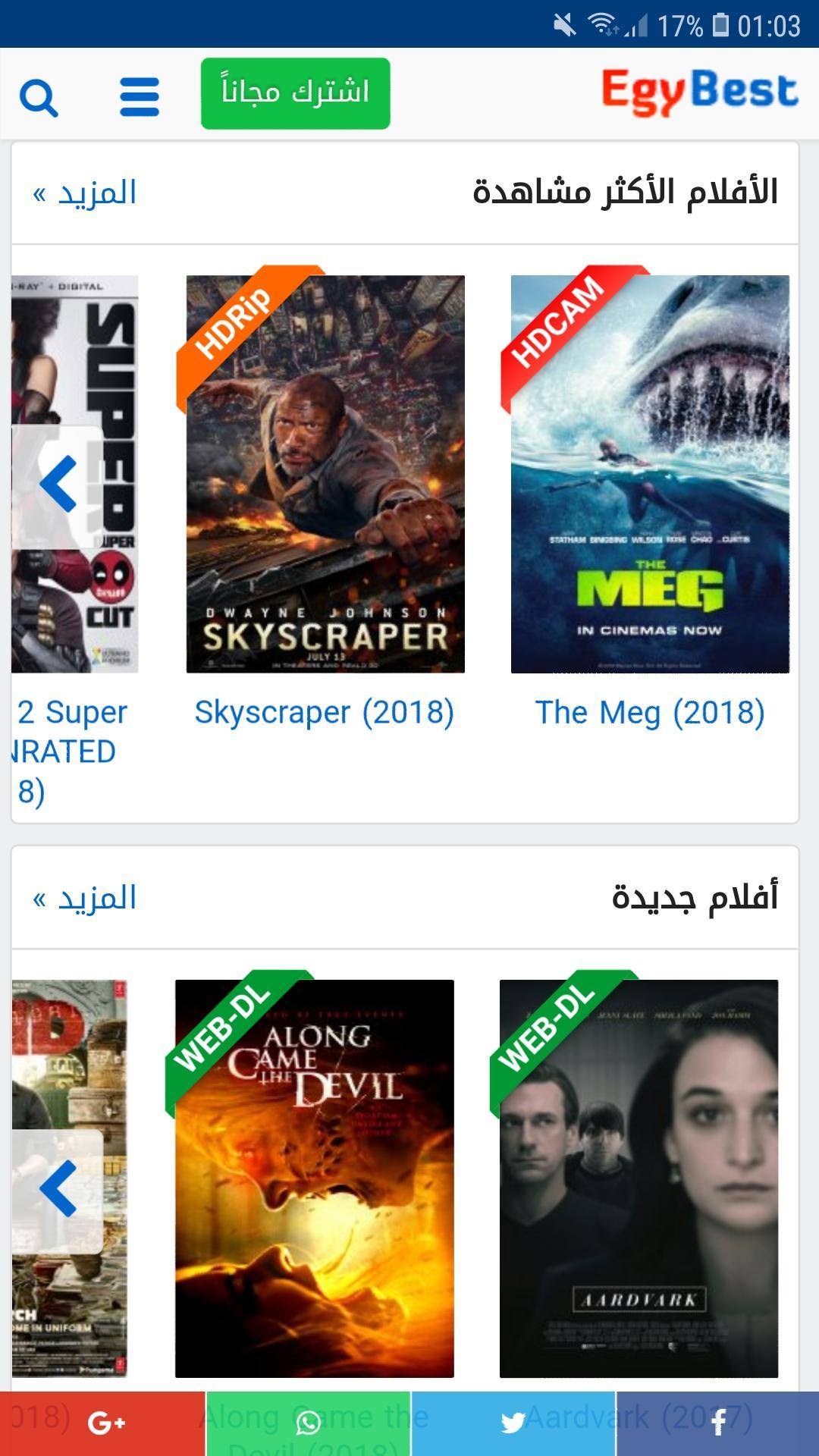This screenshot has width=819, height=1456.
Task: Open the hamburger navigation menu
Action: pyautogui.click(x=138, y=97)
